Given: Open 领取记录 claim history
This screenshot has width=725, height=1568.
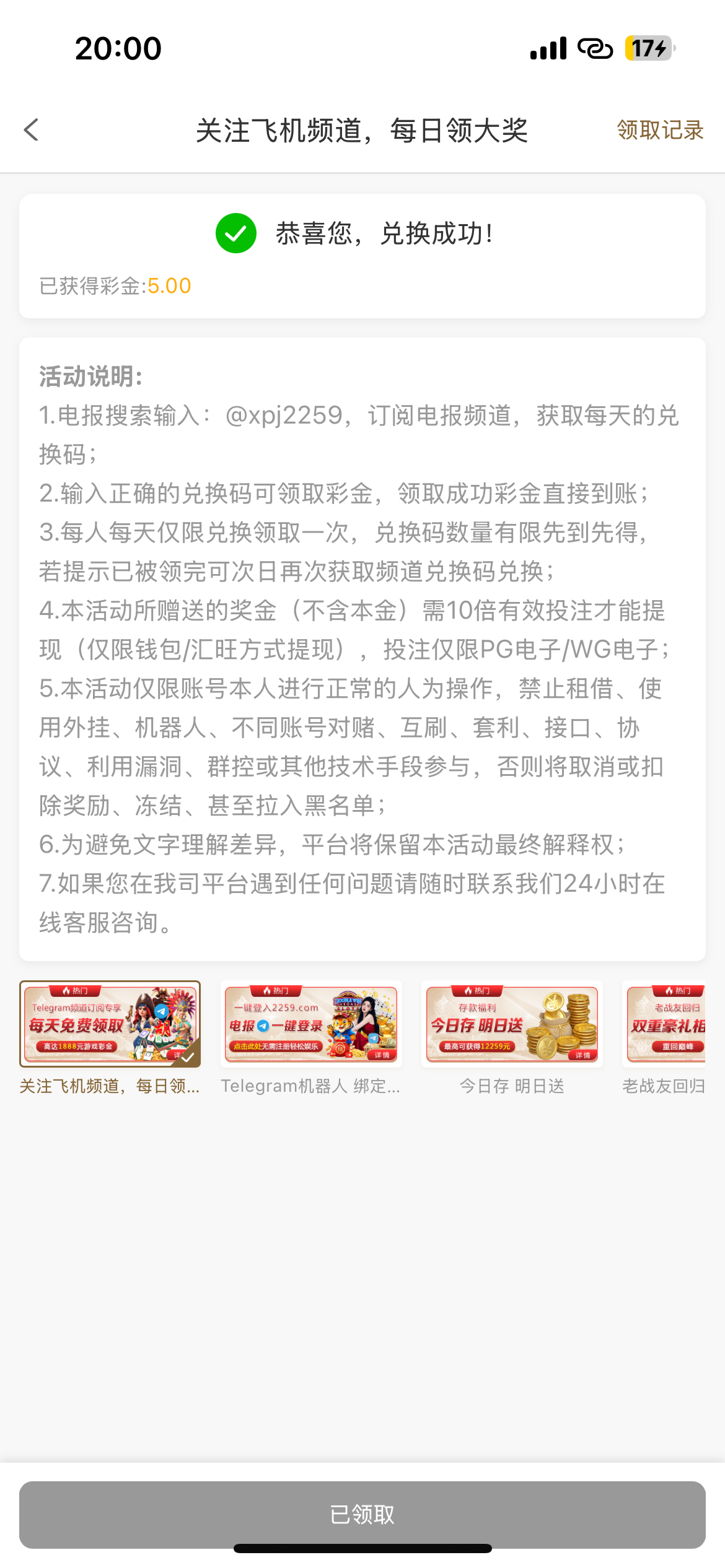Looking at the screenshot, I should pos(659,130).
